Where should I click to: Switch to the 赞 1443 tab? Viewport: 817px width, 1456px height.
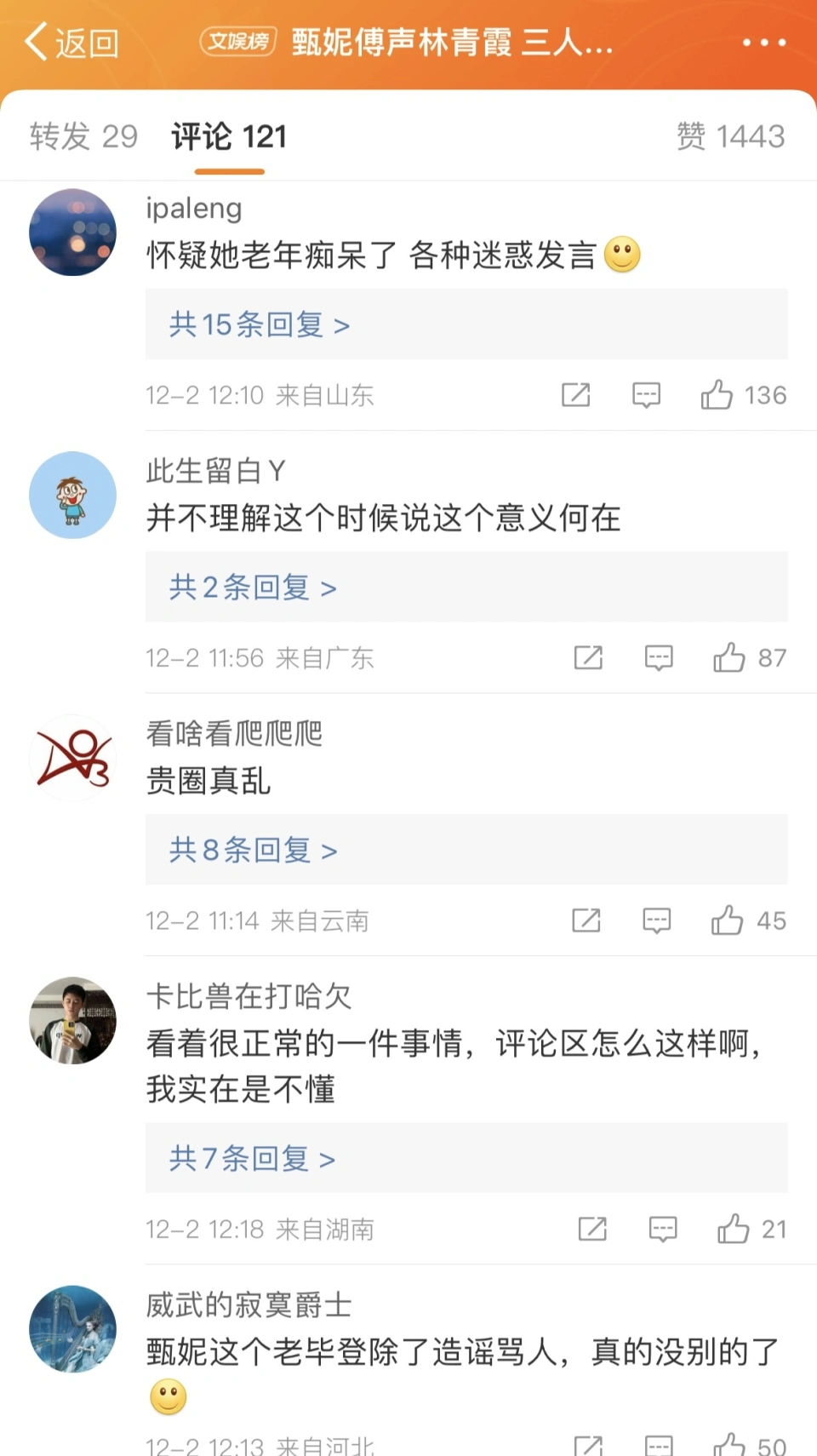[730, 136]
